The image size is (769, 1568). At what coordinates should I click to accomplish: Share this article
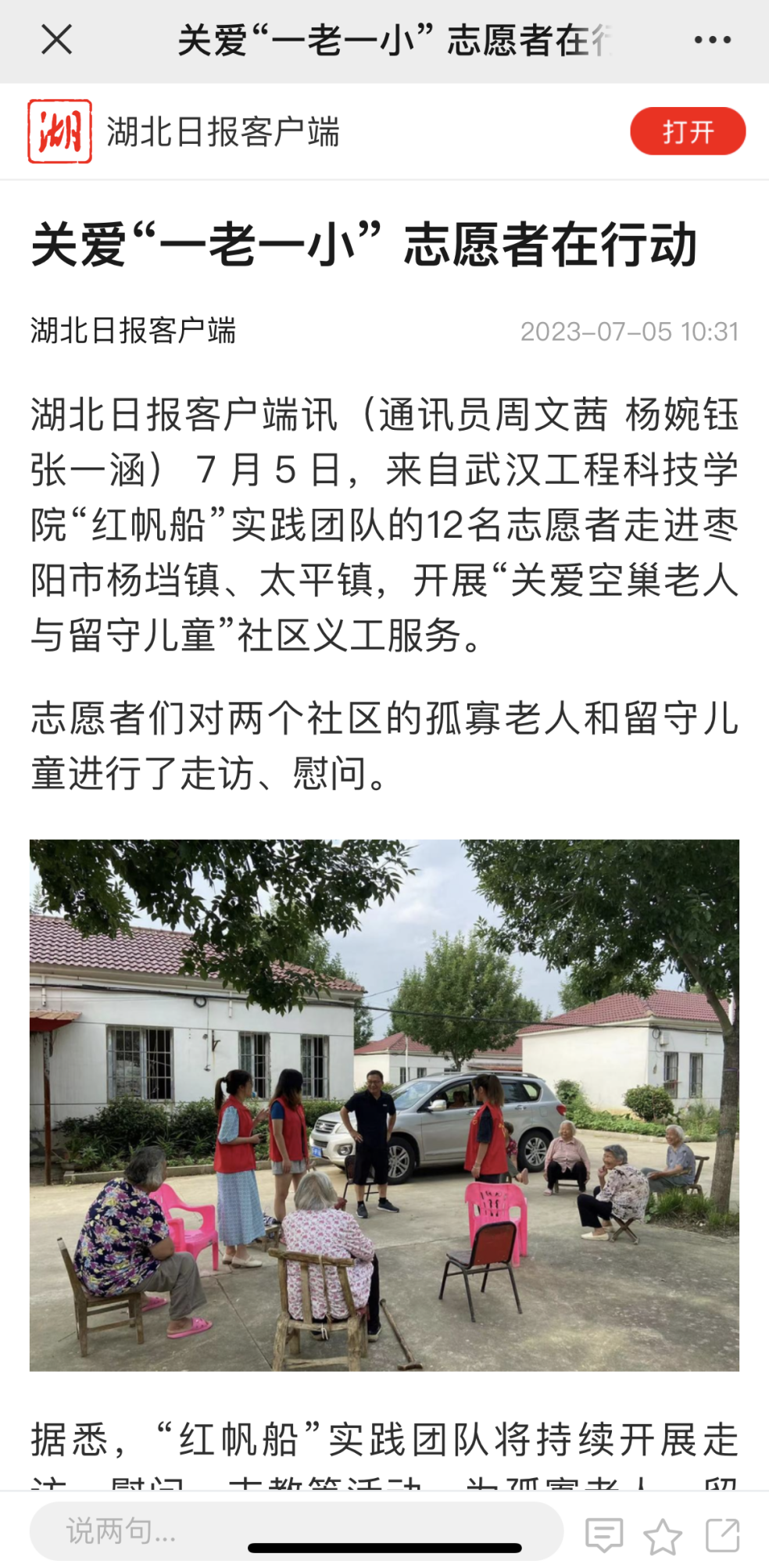722,1534
